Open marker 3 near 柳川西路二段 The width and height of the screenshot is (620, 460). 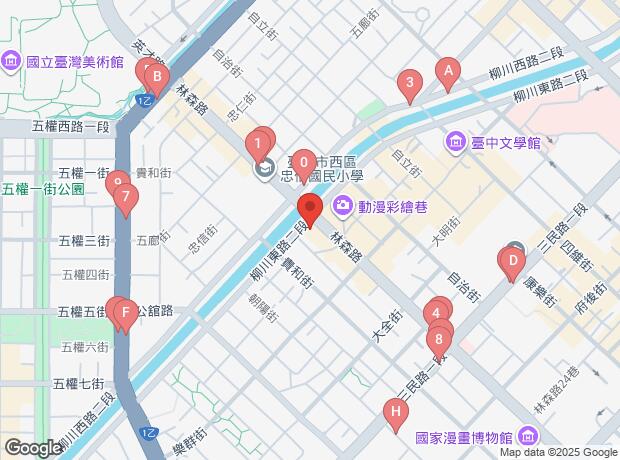[x=410, y=83]
